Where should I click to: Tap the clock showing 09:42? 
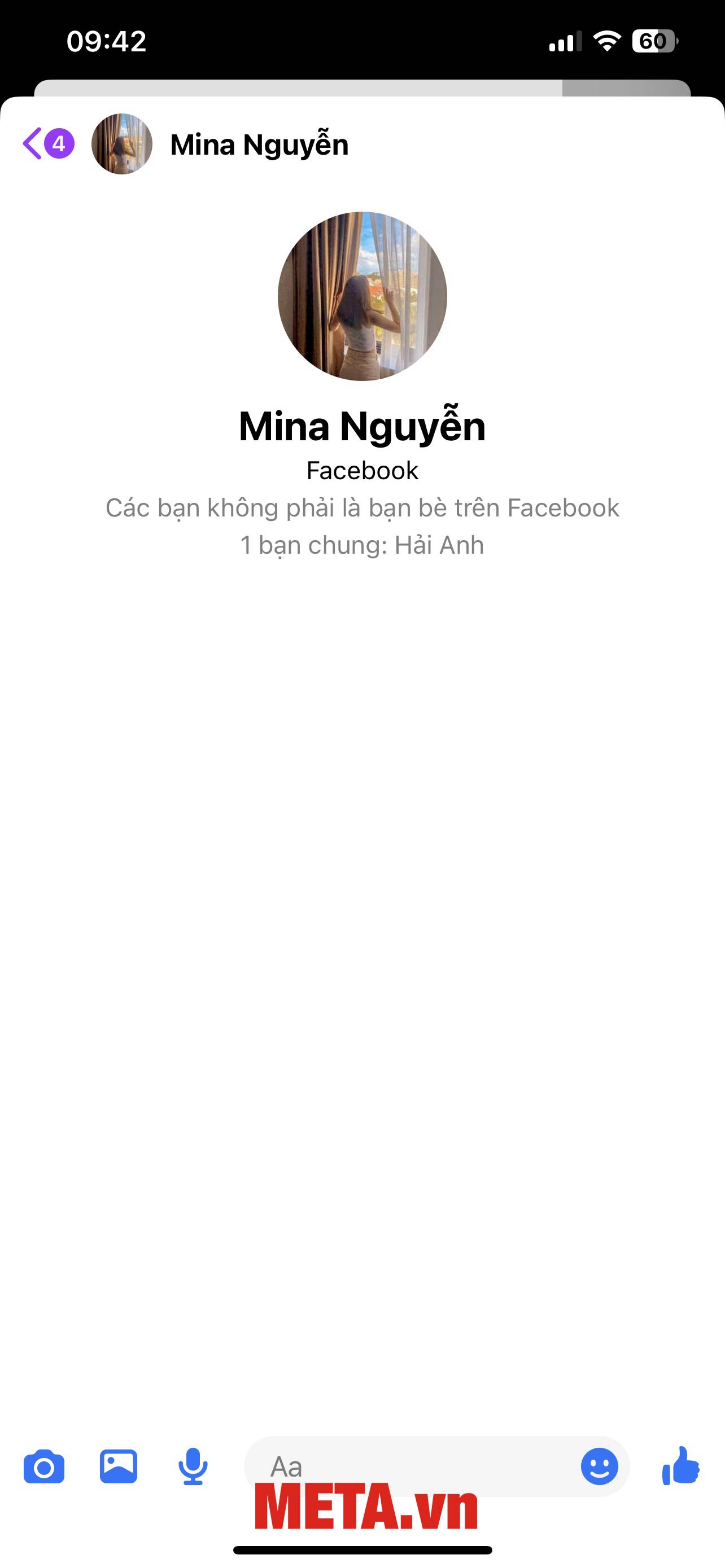pyautogui.click(x=107, y=41)
